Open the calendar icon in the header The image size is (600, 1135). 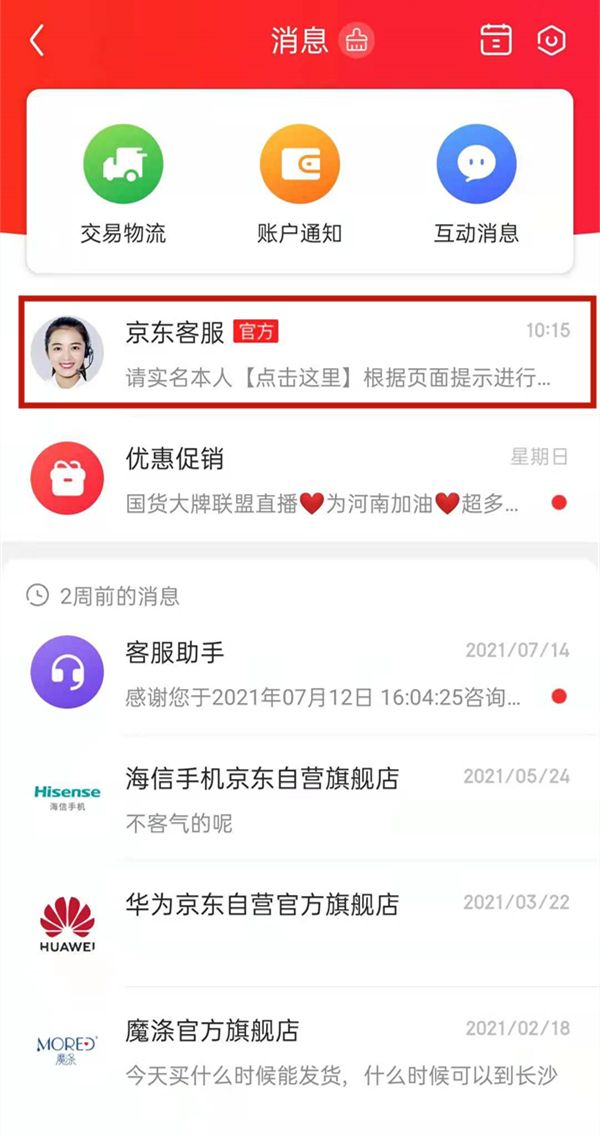[496, 41]
